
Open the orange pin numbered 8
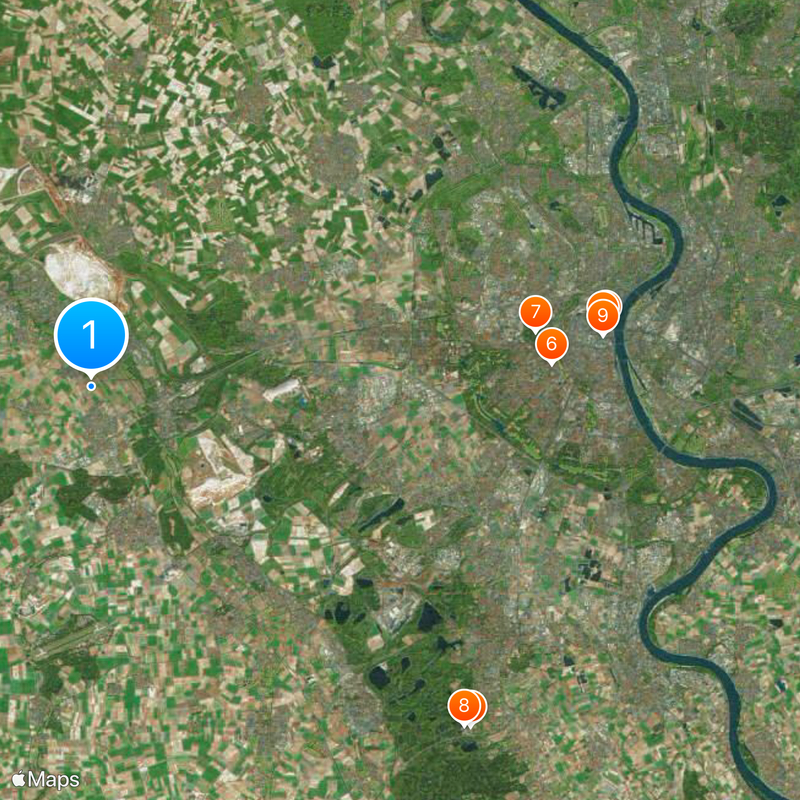click(x=464, y=706)
